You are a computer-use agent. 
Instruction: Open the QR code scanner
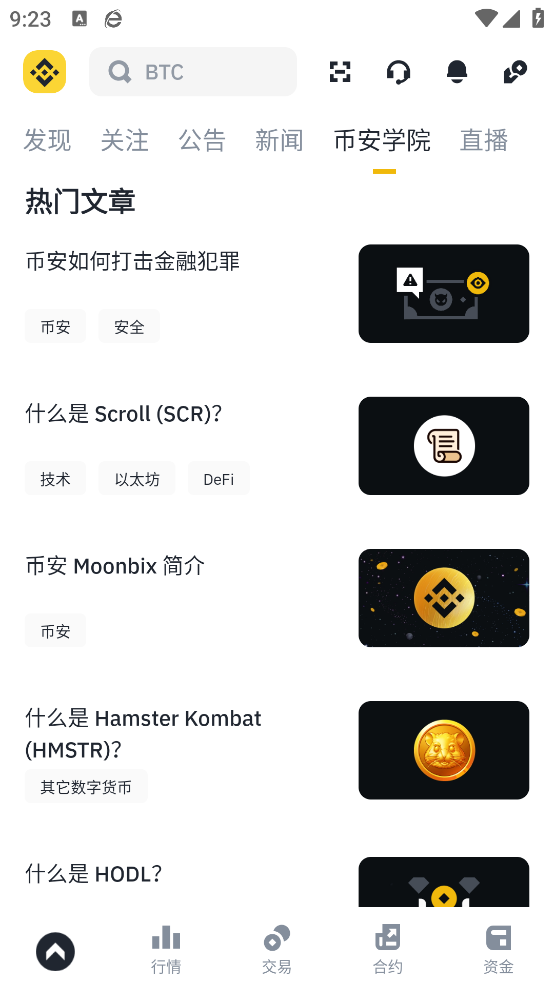click(340, 72)
